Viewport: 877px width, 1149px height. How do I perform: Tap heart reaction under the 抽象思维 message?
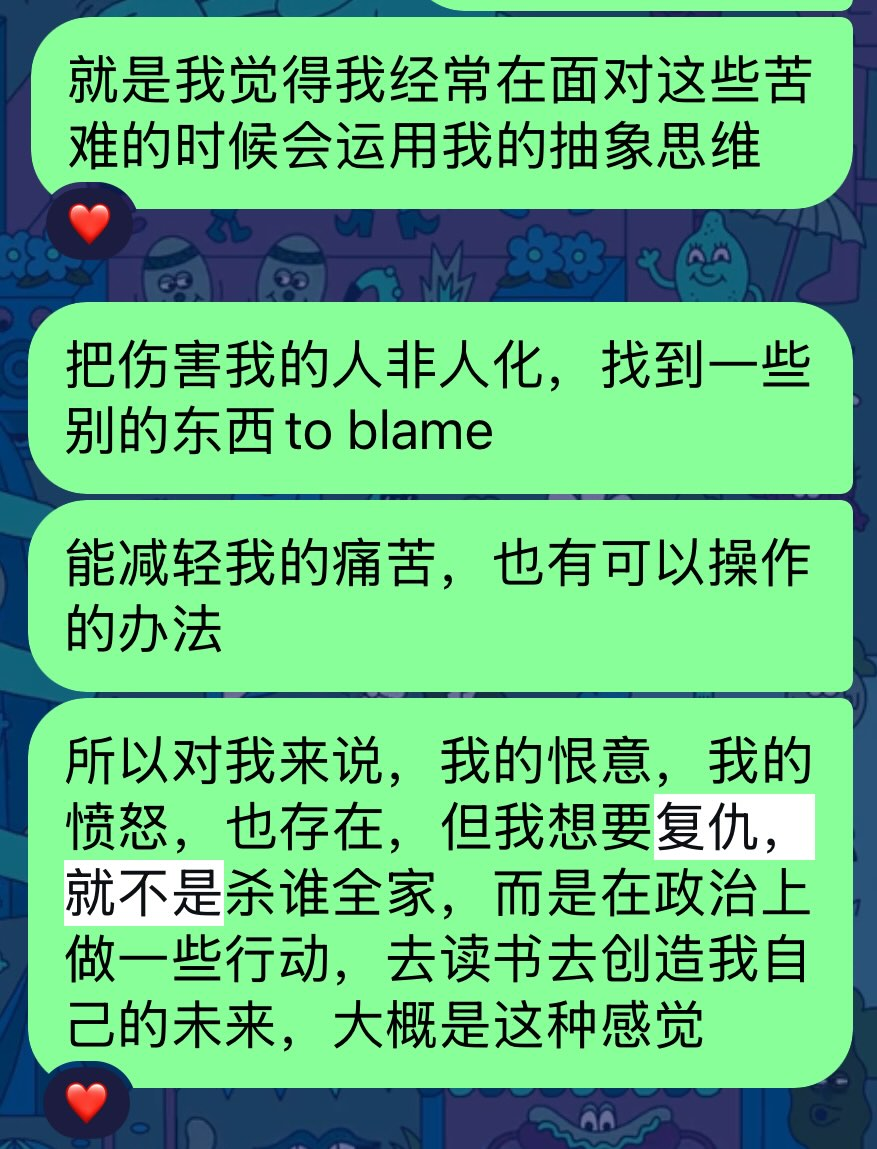tap(89, 222)
